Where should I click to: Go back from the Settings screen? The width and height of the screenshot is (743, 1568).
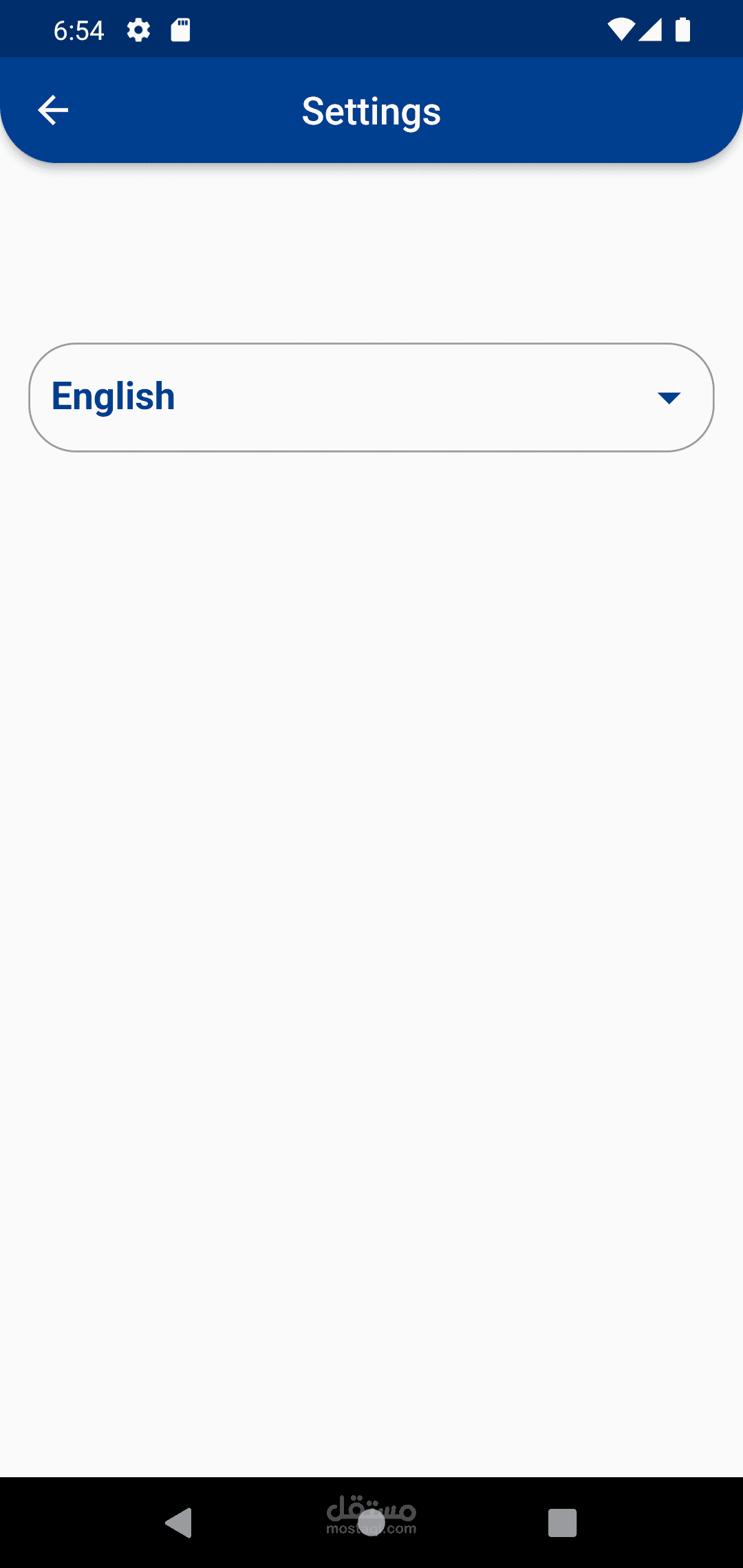tap(53, 111)
